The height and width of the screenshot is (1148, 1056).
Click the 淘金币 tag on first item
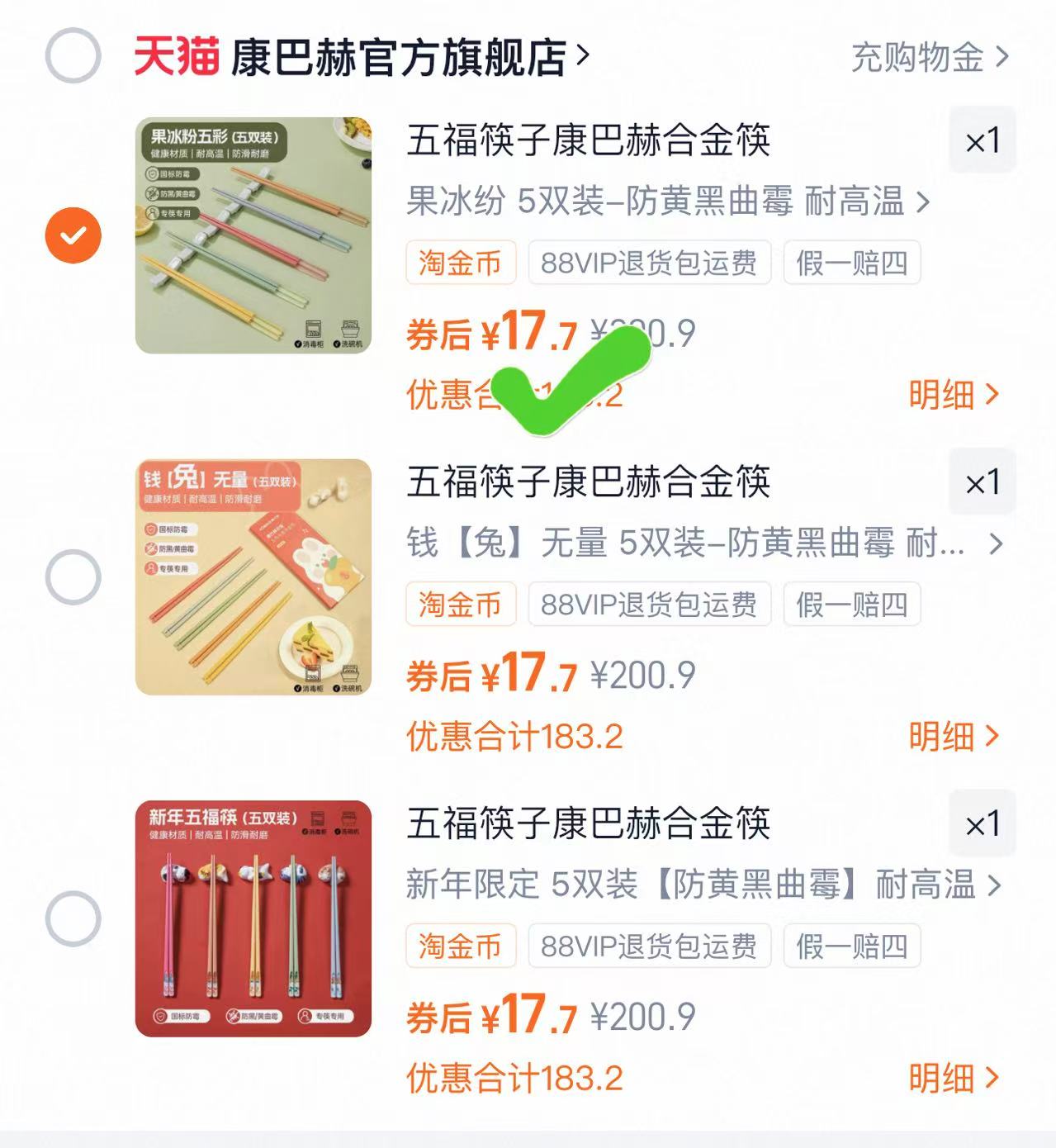point(460,263)
